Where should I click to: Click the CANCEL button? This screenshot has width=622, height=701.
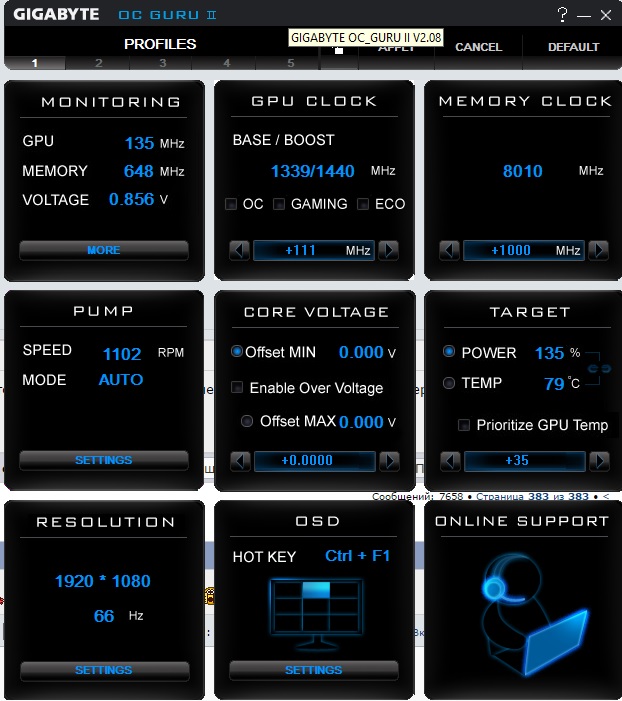point(478,47)
